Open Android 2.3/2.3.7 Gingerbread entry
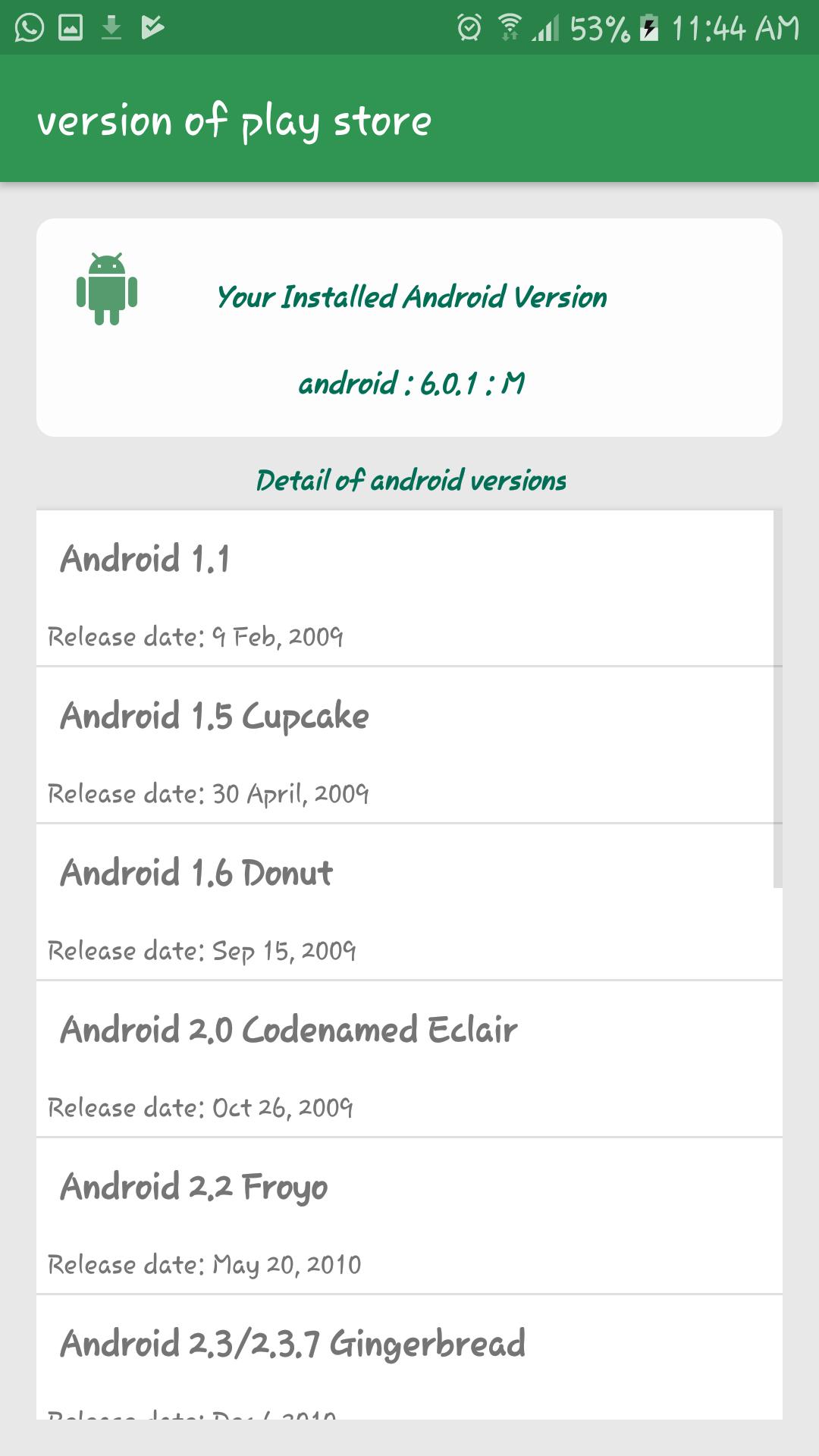819x1456 pixels. click(x=409, y=1357)
